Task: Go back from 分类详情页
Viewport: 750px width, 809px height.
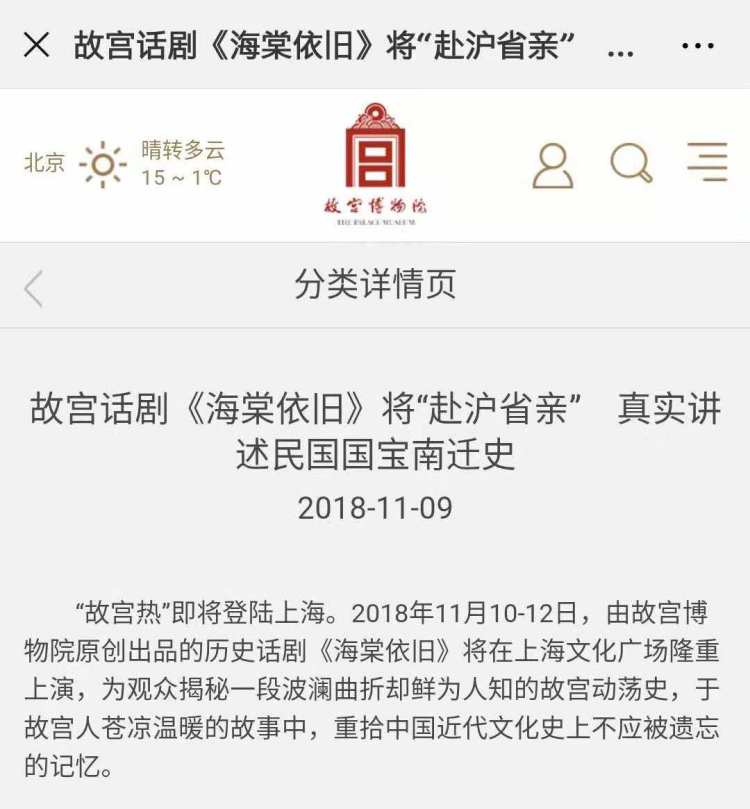Action: click(34, 287)
